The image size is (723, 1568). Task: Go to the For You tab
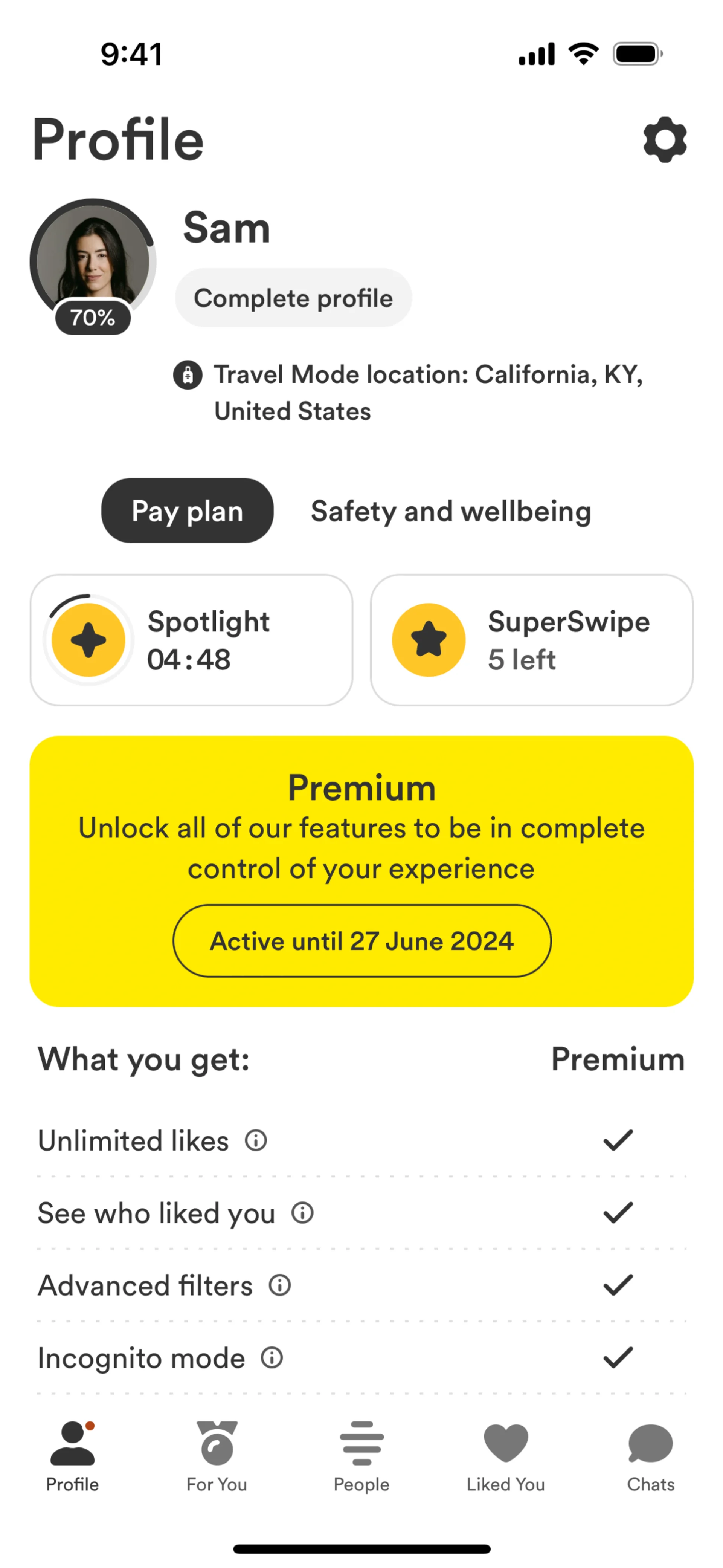[x=217, y=1455]
